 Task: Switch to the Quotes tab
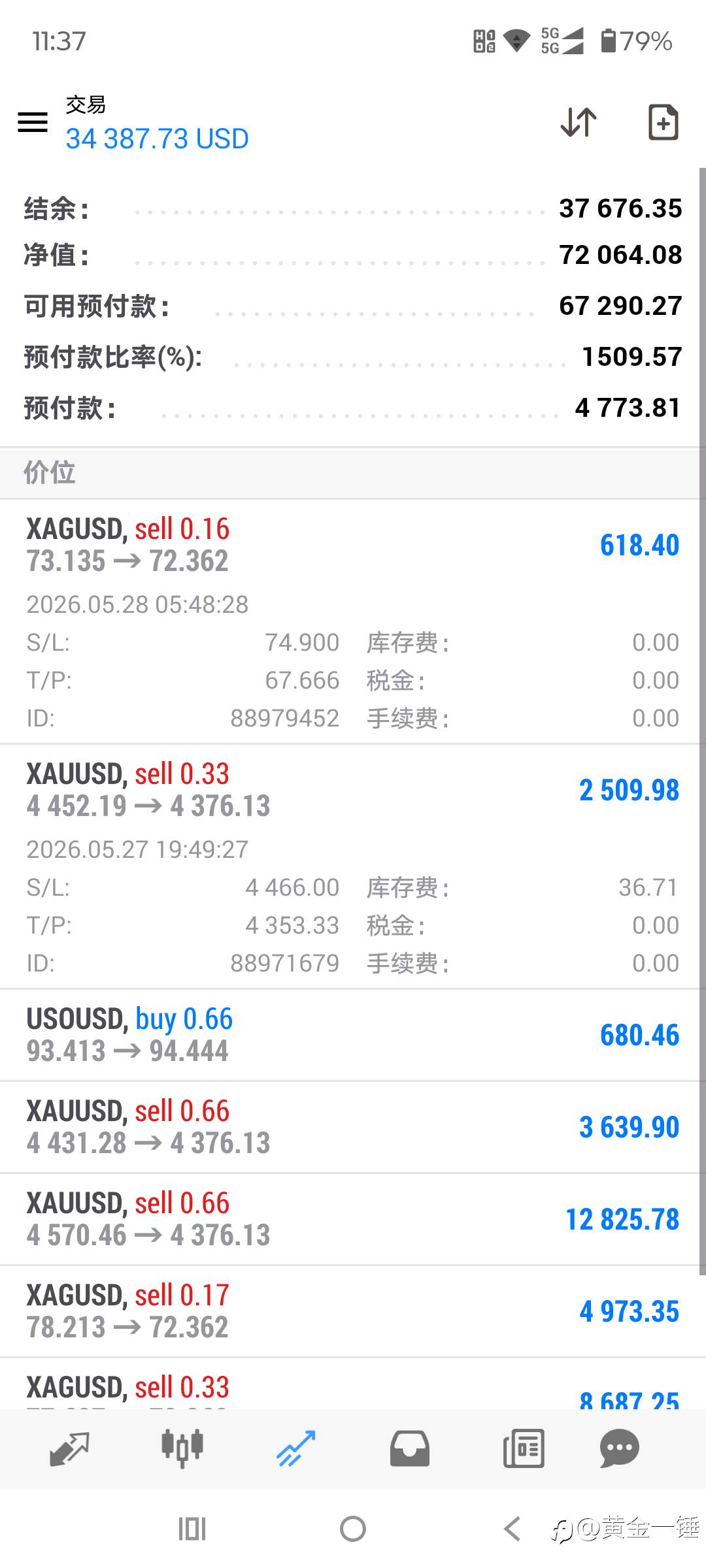coord(69,1449)
